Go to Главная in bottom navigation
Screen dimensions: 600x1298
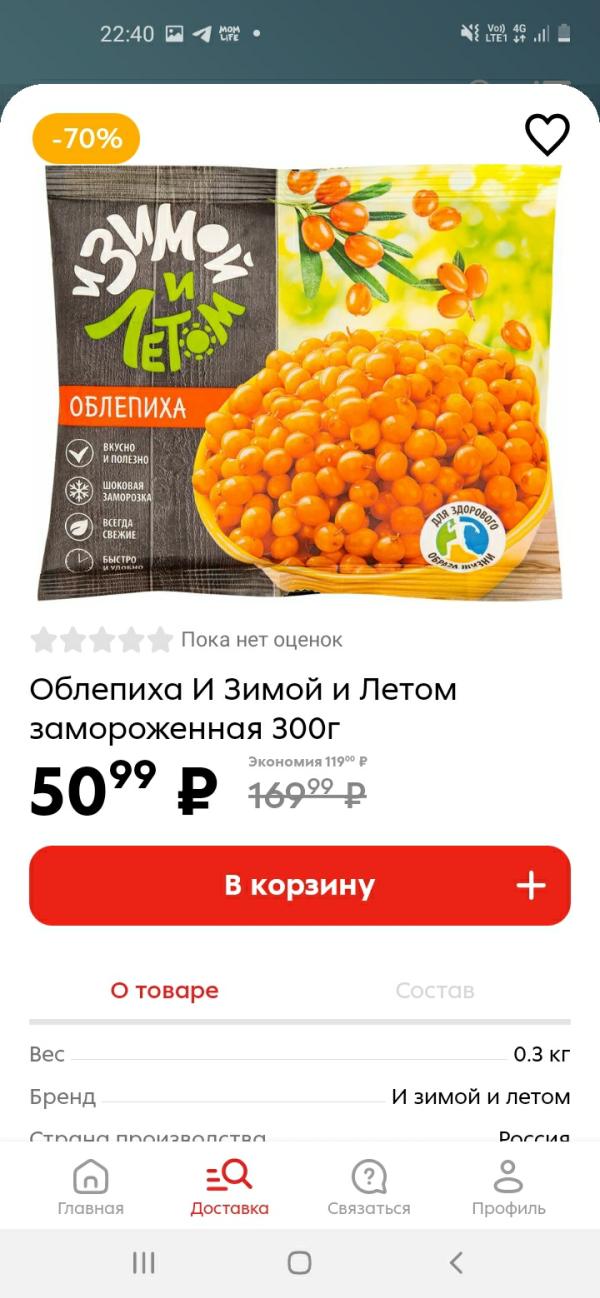91,1187
